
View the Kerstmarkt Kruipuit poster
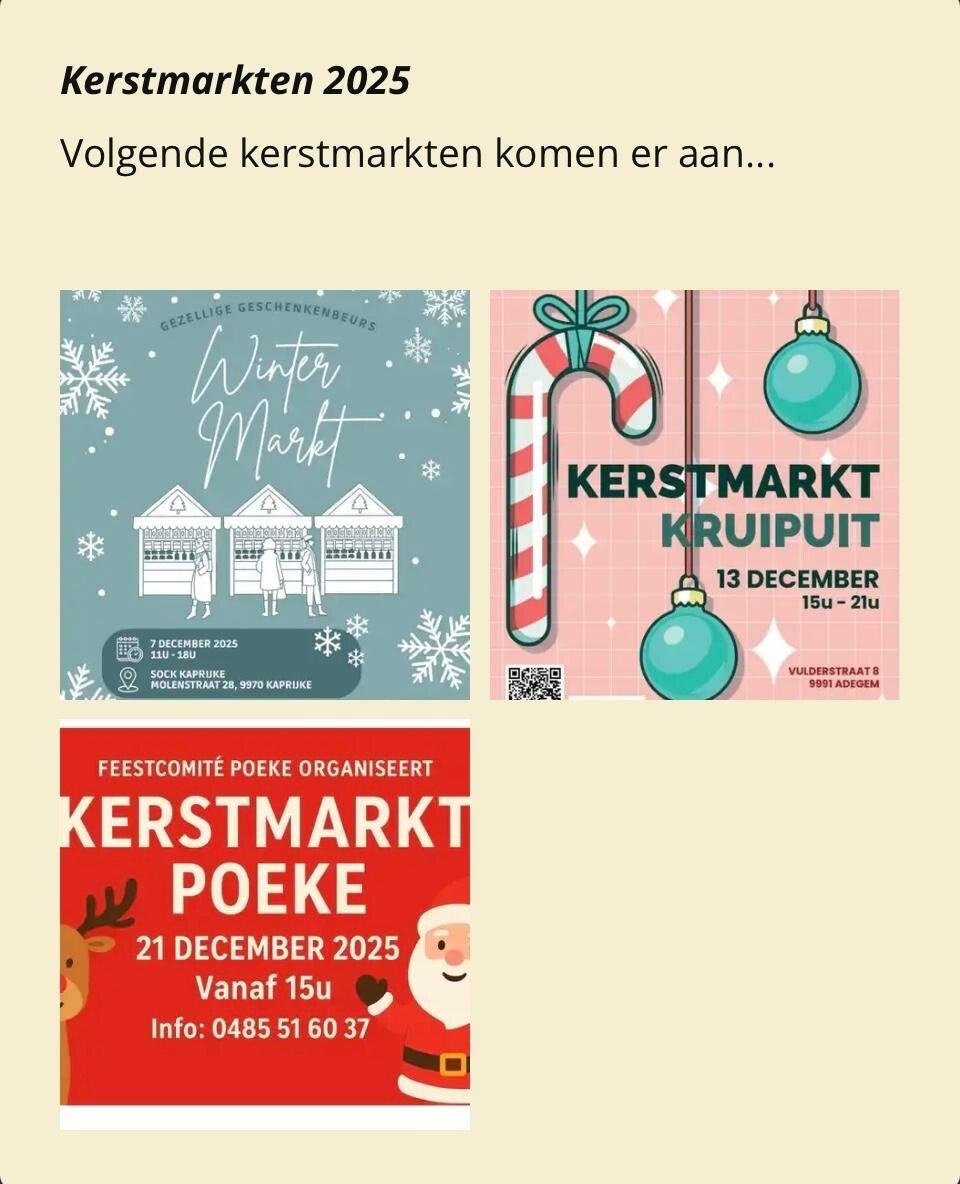point(694,495)
